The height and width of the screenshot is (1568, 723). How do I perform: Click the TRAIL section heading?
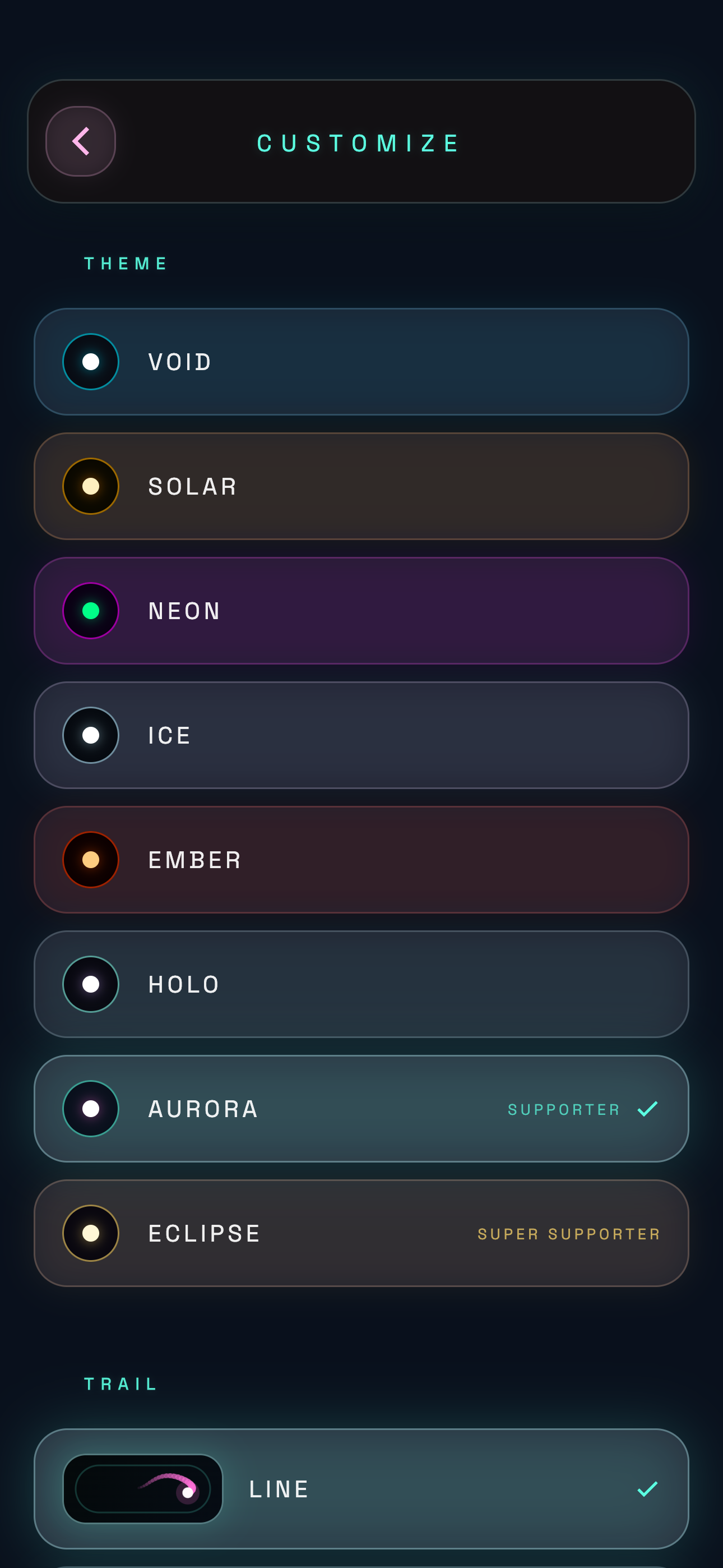(121, 1383)
